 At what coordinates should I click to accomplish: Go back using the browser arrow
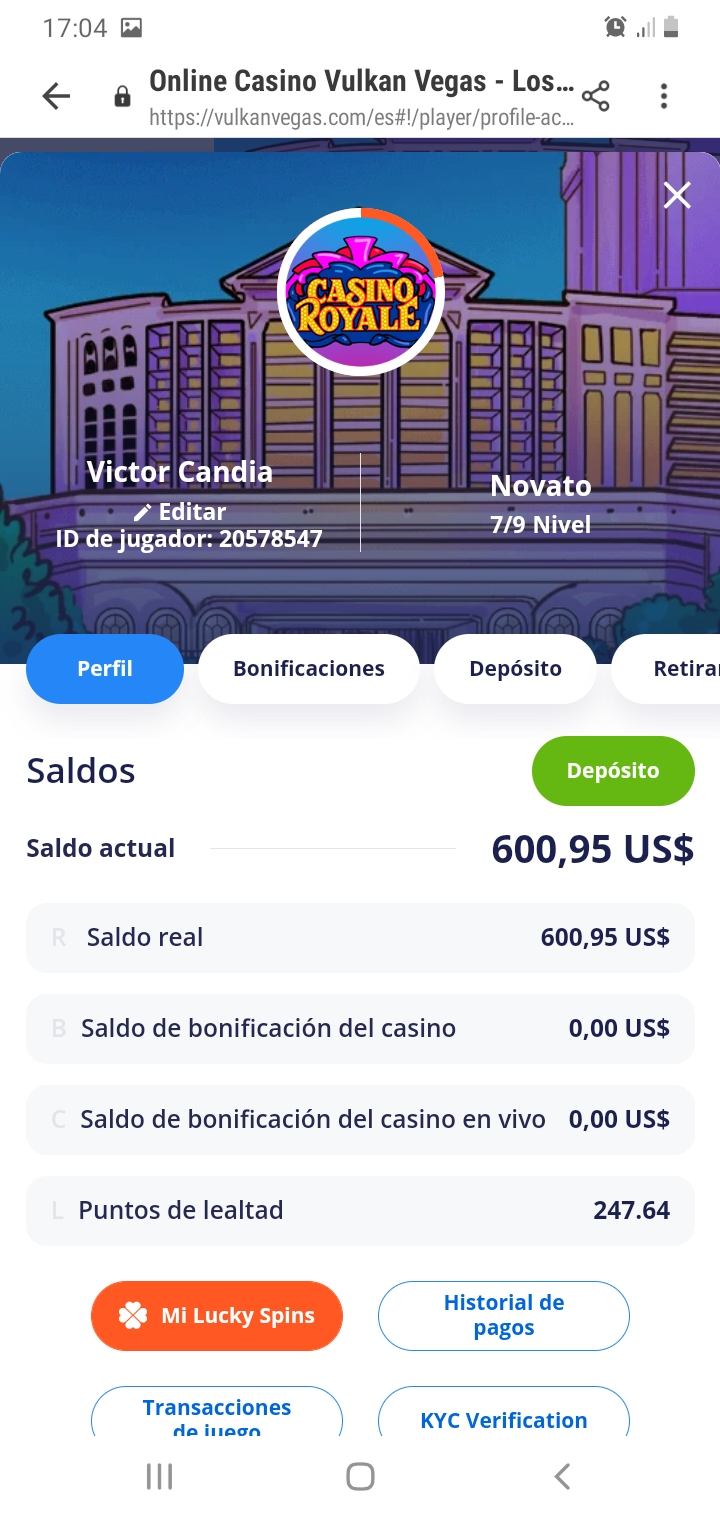[x=56, y=96]
